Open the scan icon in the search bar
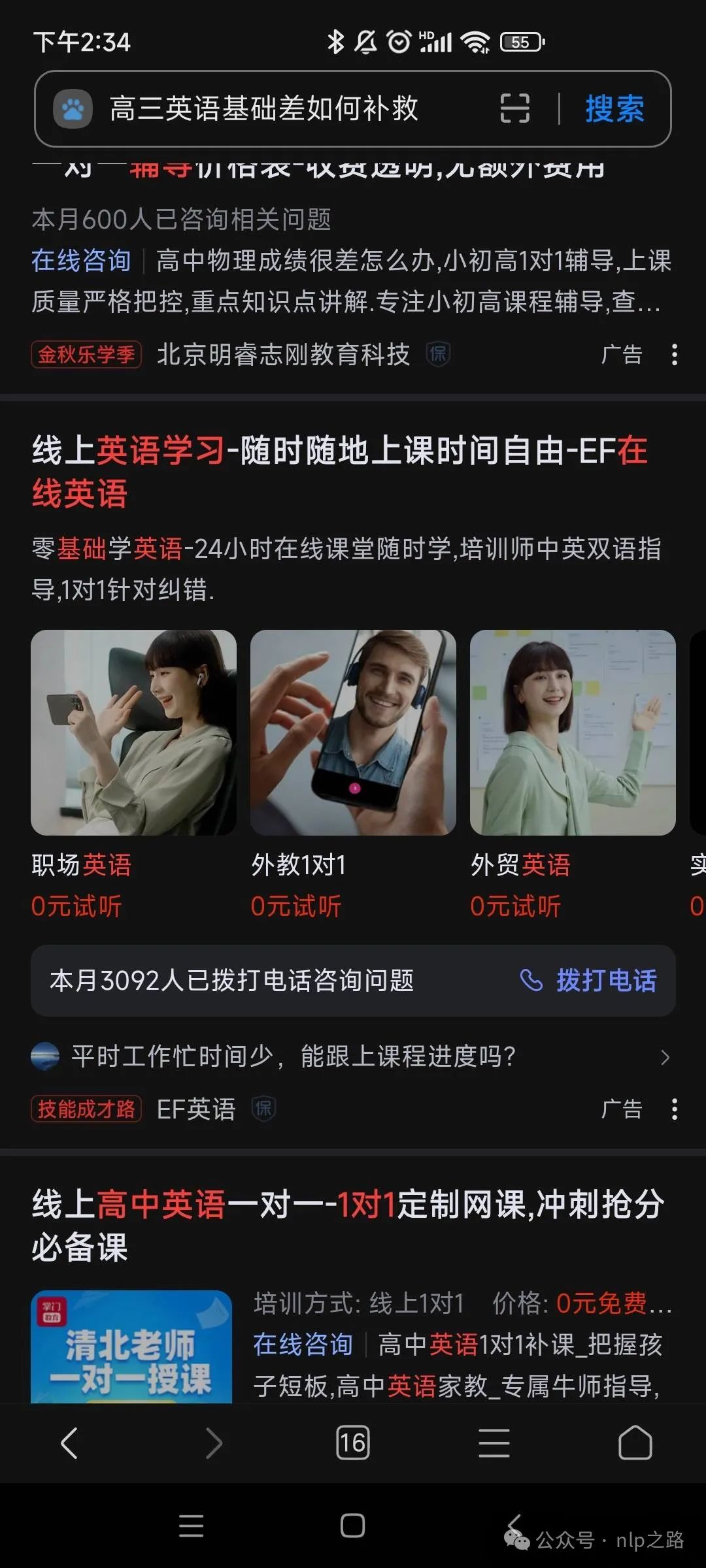Viewport: 706px width, 1568px height. coord(514,108)
